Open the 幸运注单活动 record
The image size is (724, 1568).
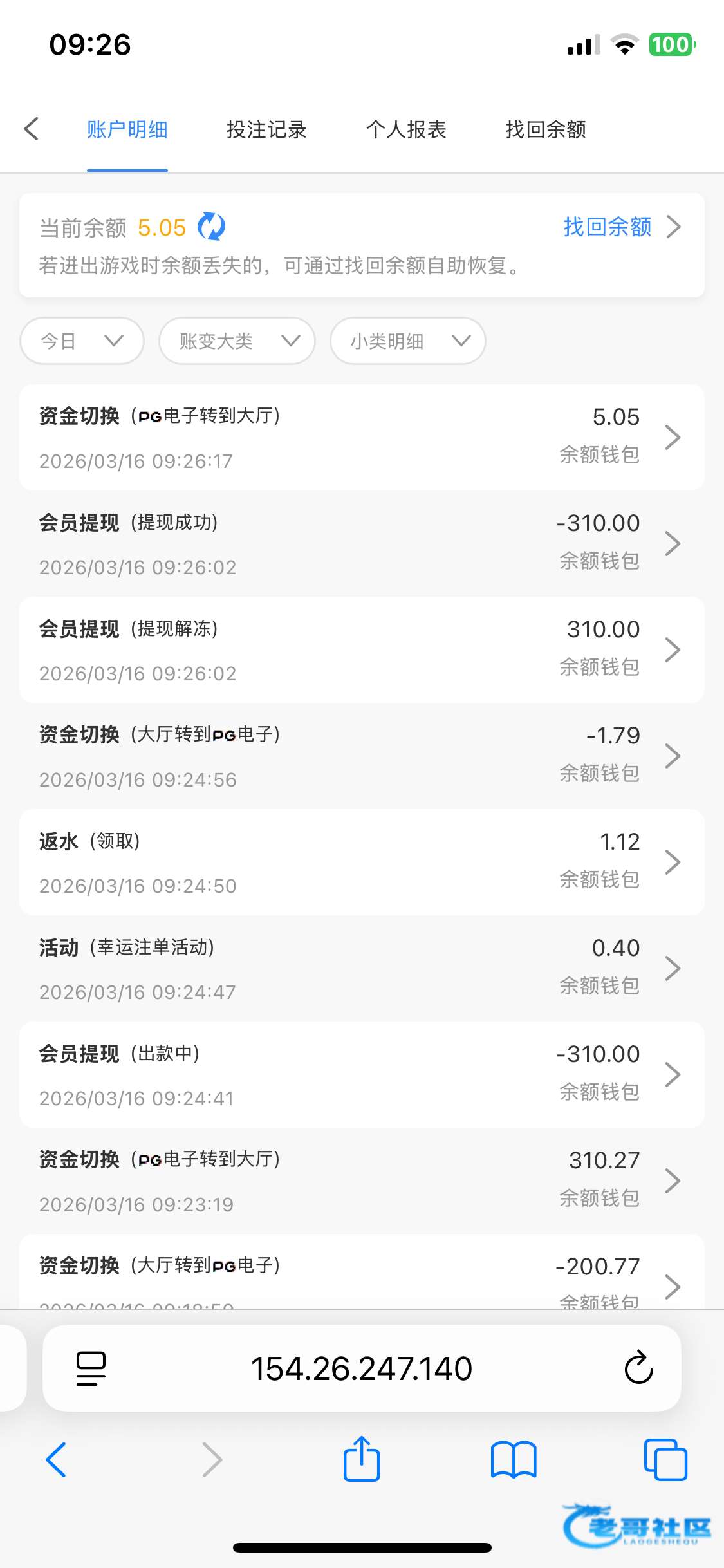click(x=362, y=969)
